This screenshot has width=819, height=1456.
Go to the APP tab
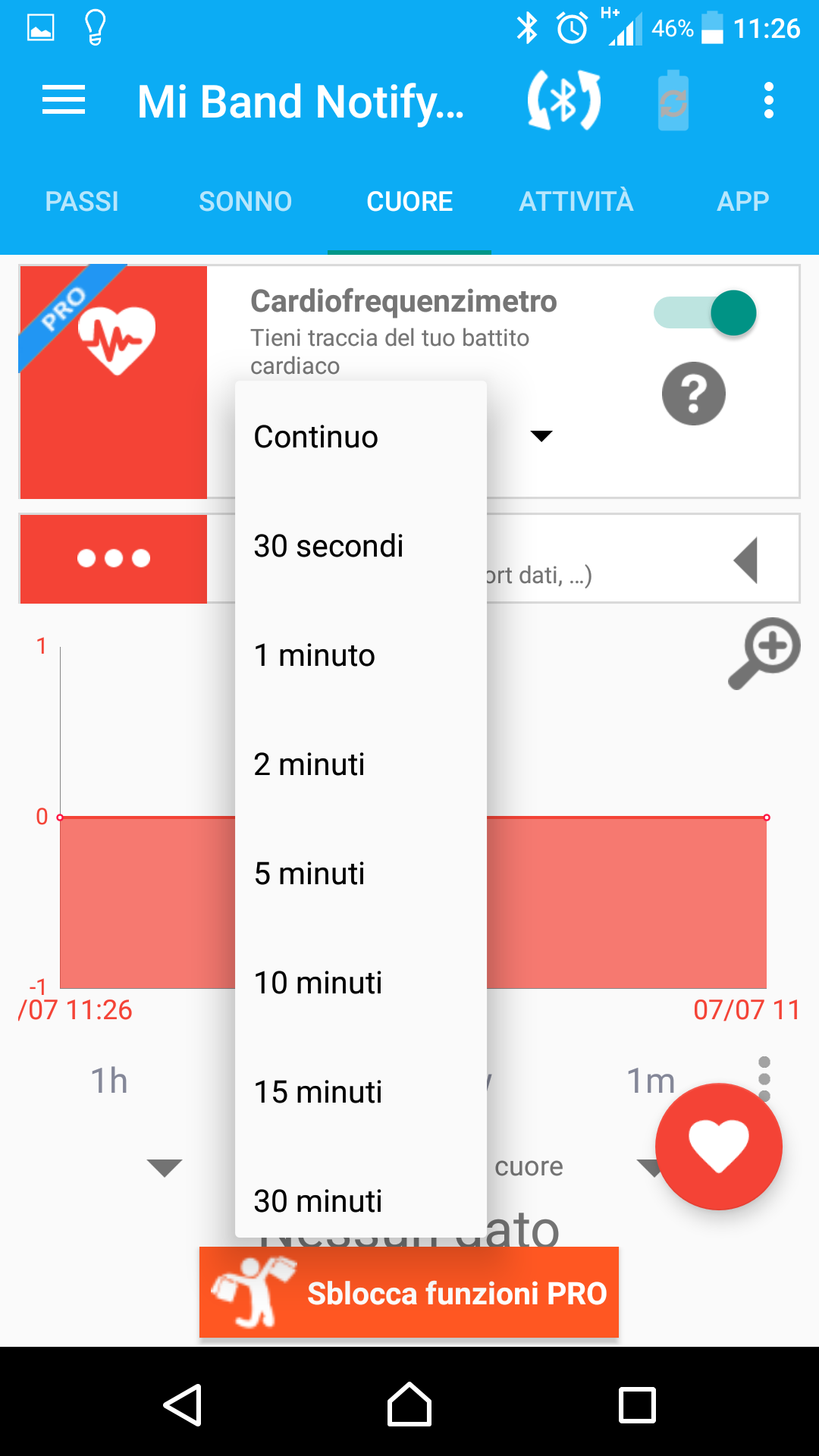(x=743, y=202)
